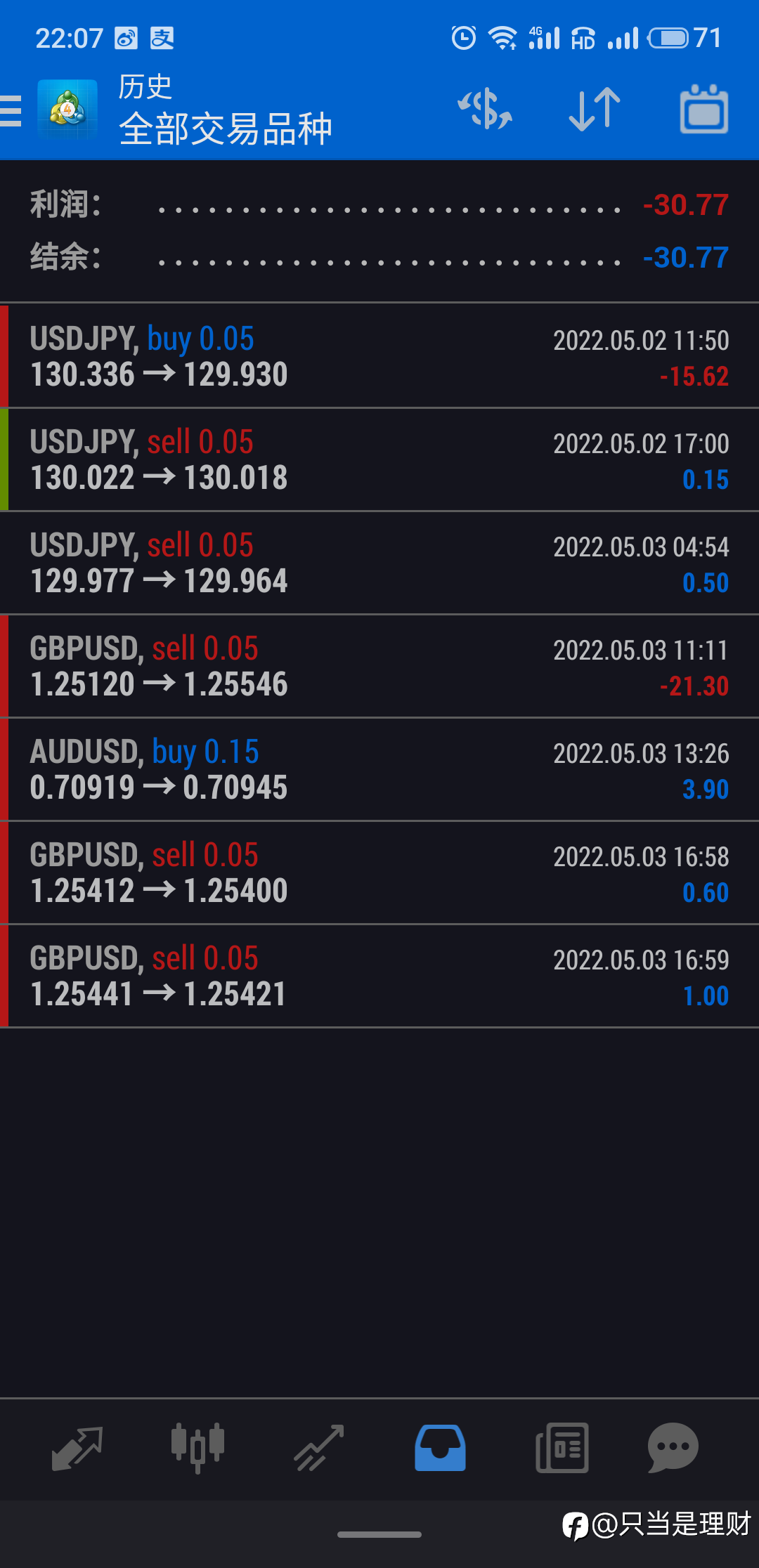Switch to the quotes tab with arrows
The width and height of the screenshot is (759, 1568).
coord(77,1448)
